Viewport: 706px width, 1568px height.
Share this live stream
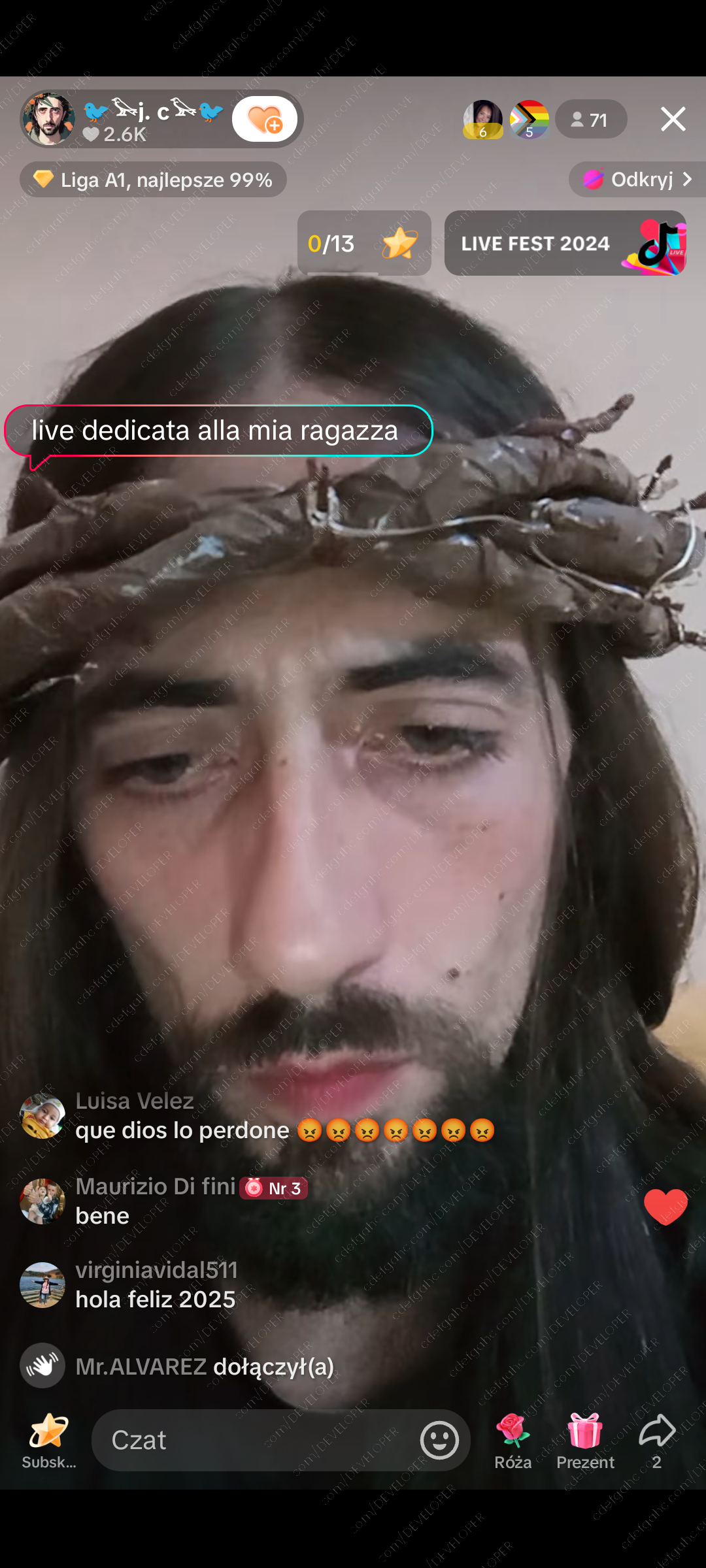click(656, 1440)
